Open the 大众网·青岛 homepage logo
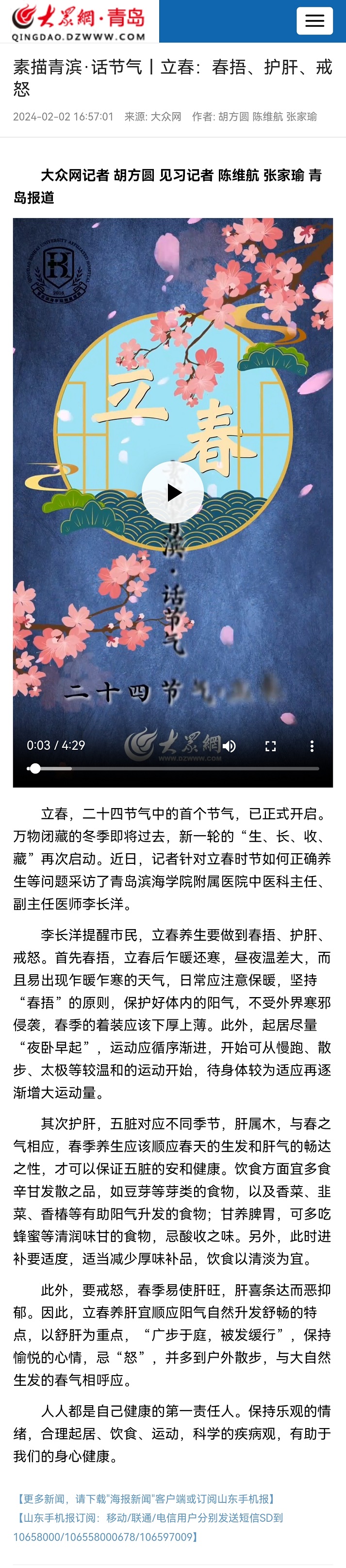The width and height of the screenshot is (346, 1568). (79, 21)
